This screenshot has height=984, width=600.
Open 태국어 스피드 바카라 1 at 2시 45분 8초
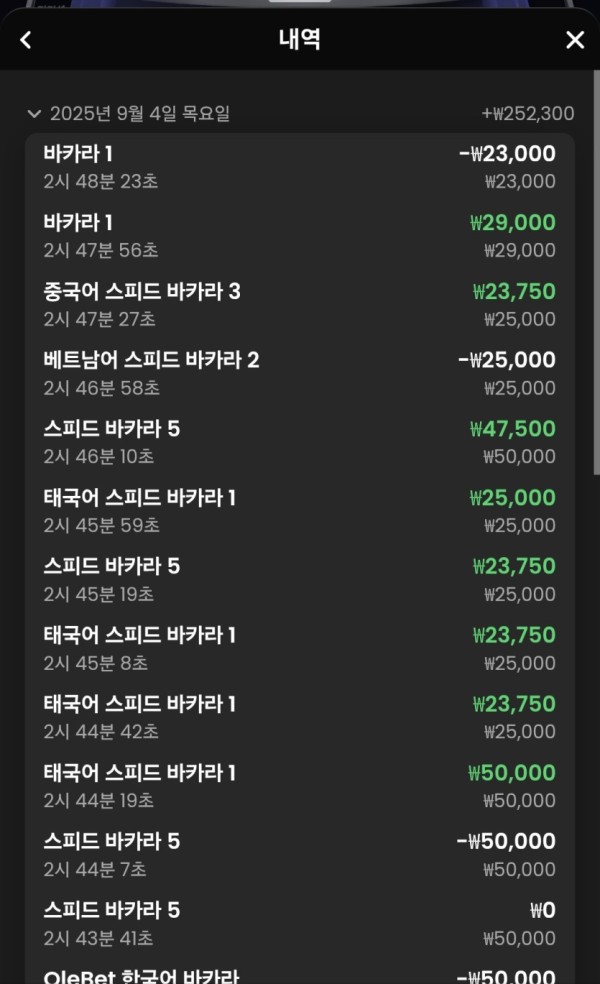(x=300, y=649)
